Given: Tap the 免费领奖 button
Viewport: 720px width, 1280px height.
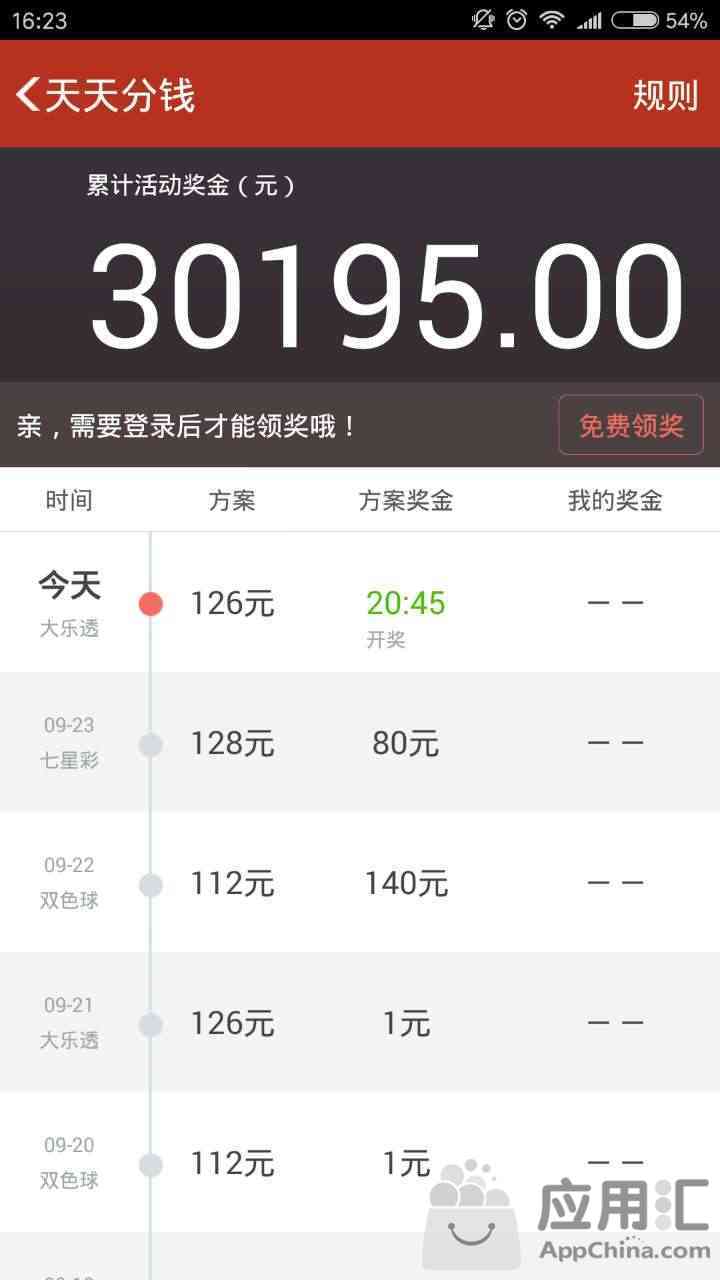Looking at the screenshot, I should [x=631, y=425].
